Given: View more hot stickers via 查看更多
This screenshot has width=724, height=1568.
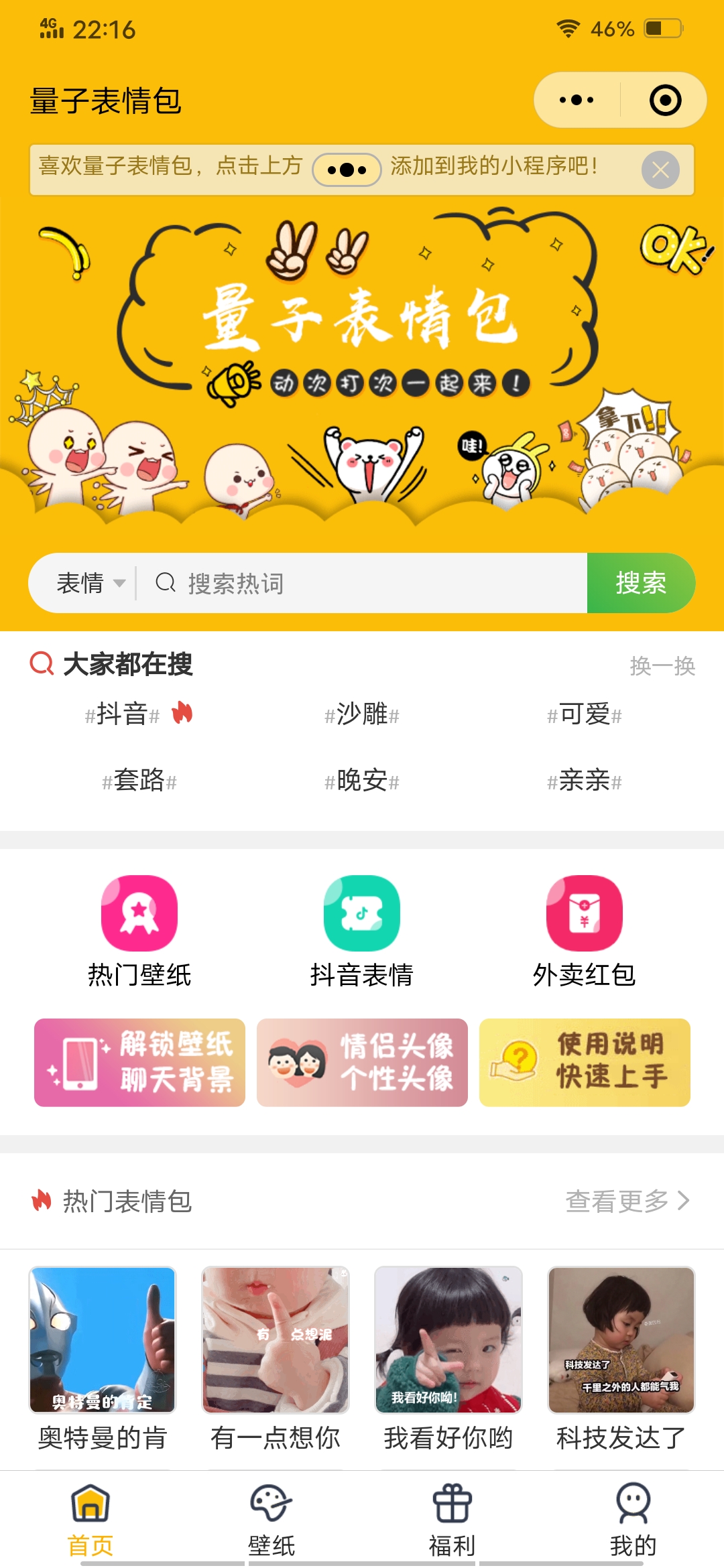Looking at the screenshot, I should tap(627, 1201).
